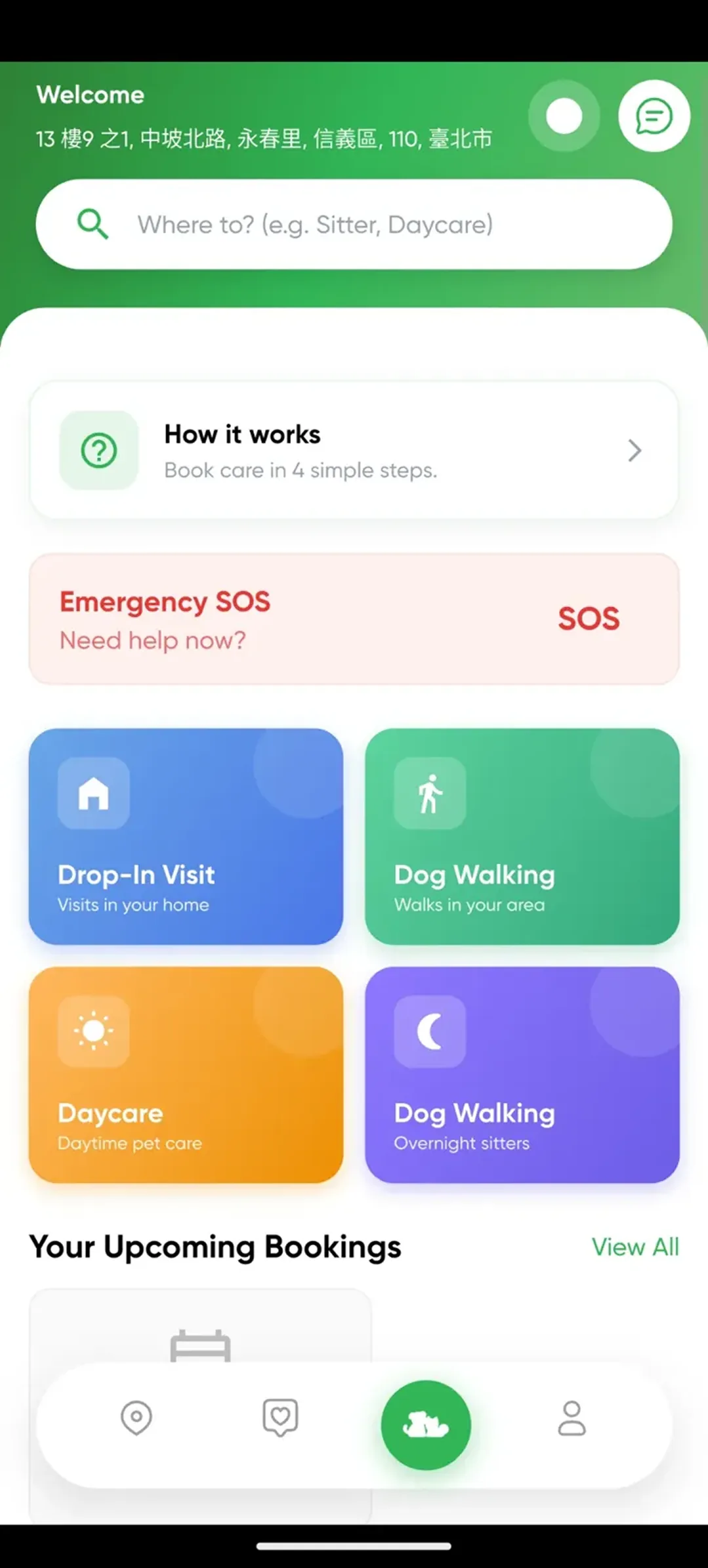Tap the house icon on Drop-In Visit card
The image size is (708, 1568).
(x=93, y=793)
